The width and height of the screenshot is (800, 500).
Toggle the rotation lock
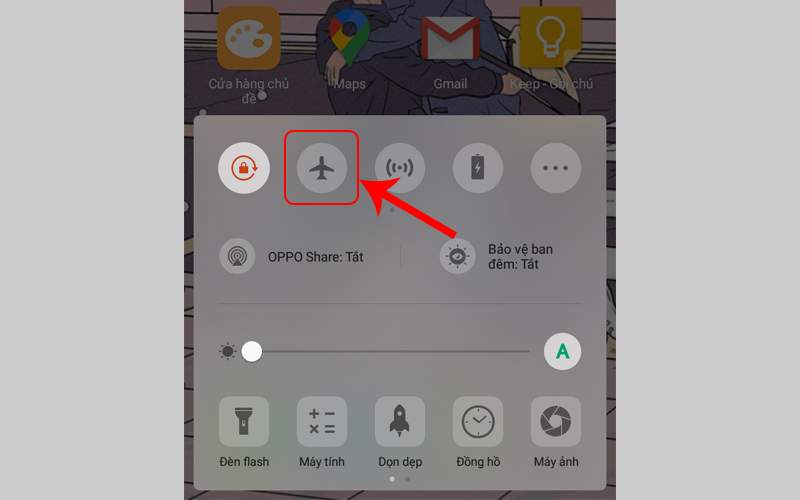pos(244,168)
